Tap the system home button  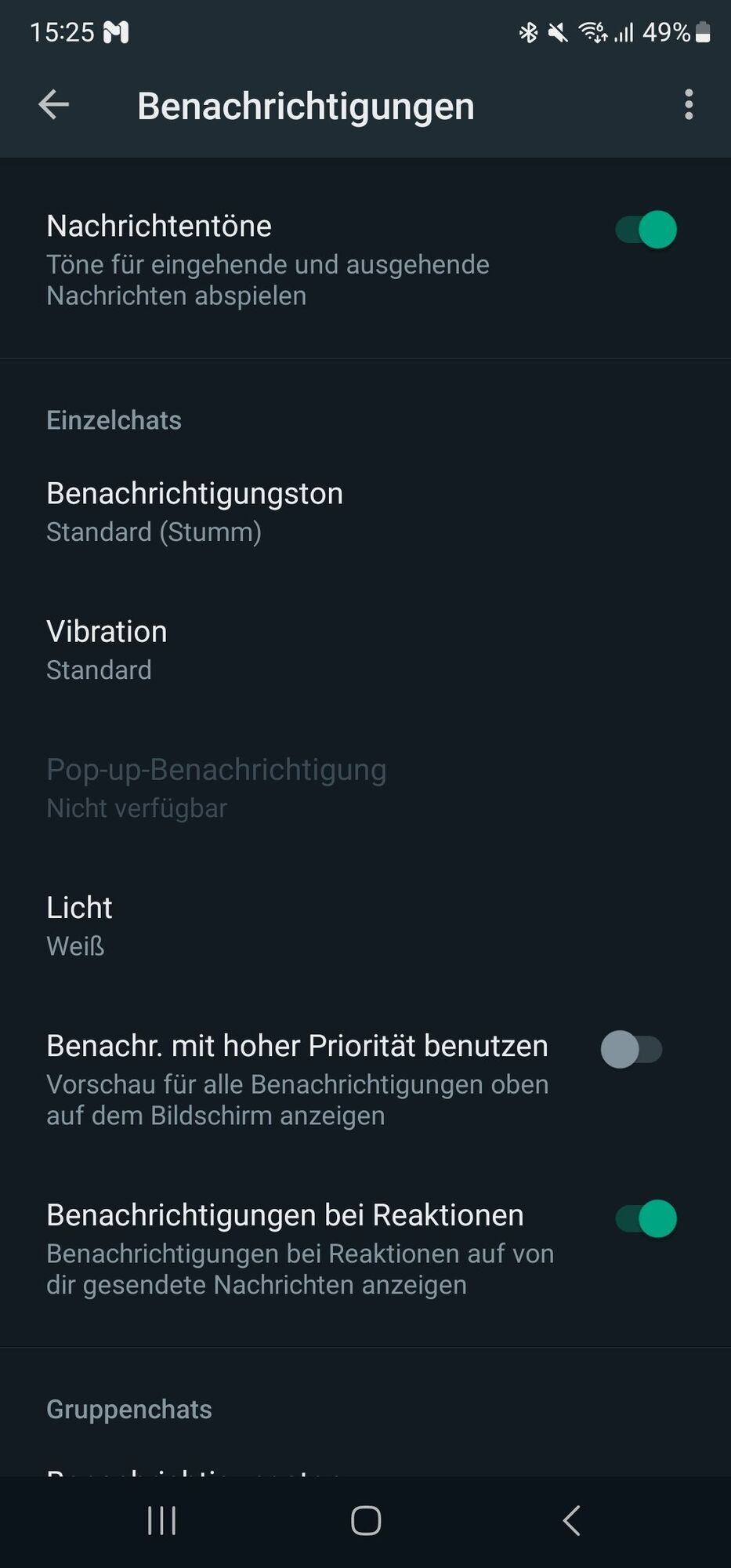(366, 1521)
